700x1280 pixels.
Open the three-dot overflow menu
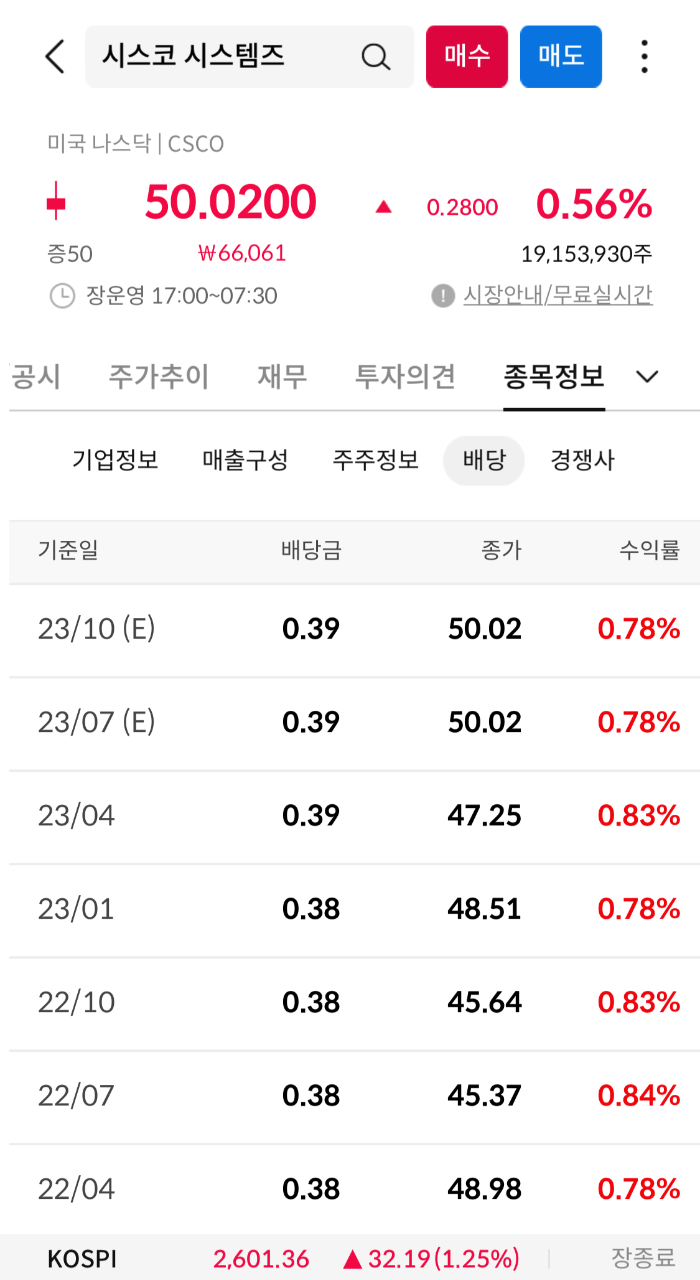point(645,57)
